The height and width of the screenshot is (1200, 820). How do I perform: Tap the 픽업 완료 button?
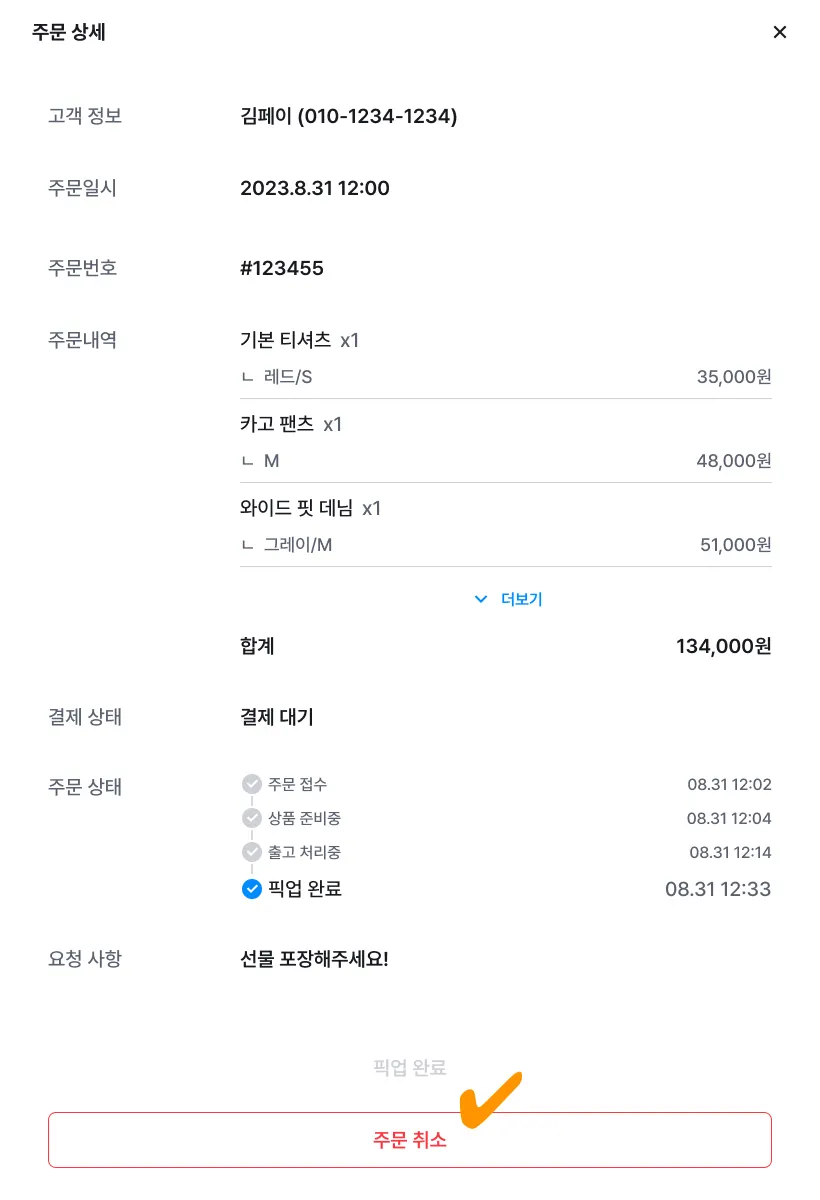409,1067
